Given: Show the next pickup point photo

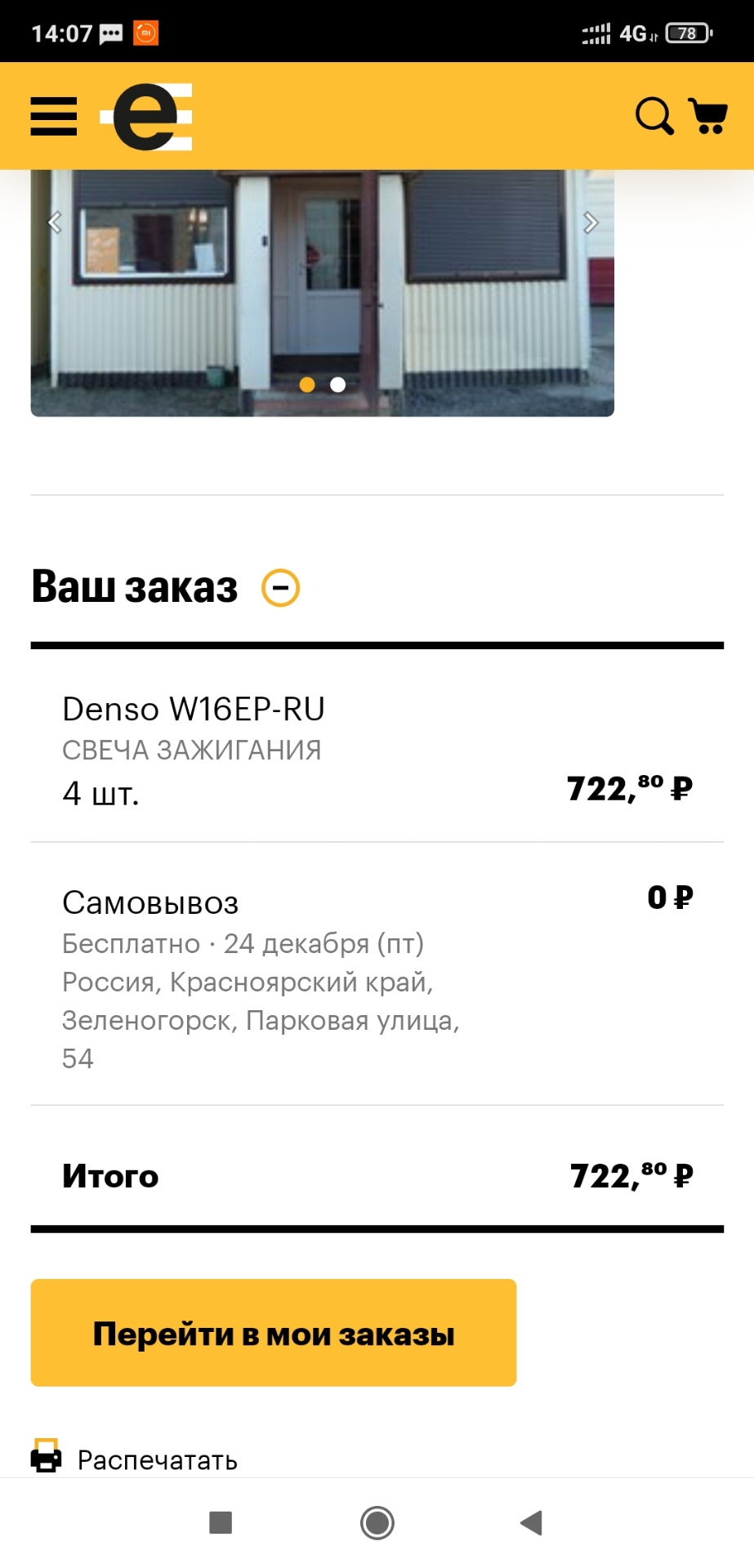Looking at the screenshot, I should point(591,222).
